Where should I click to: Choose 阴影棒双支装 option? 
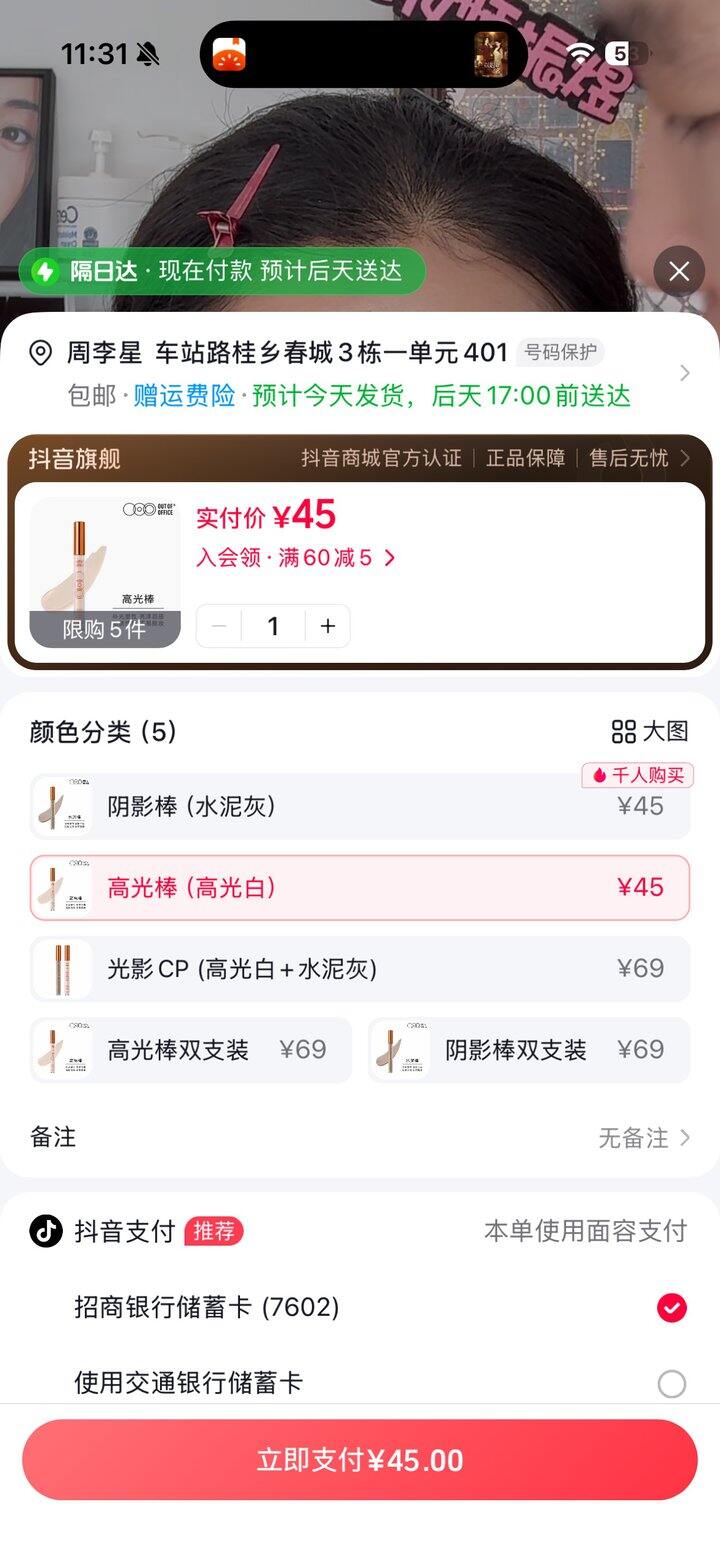[529, 1050]
